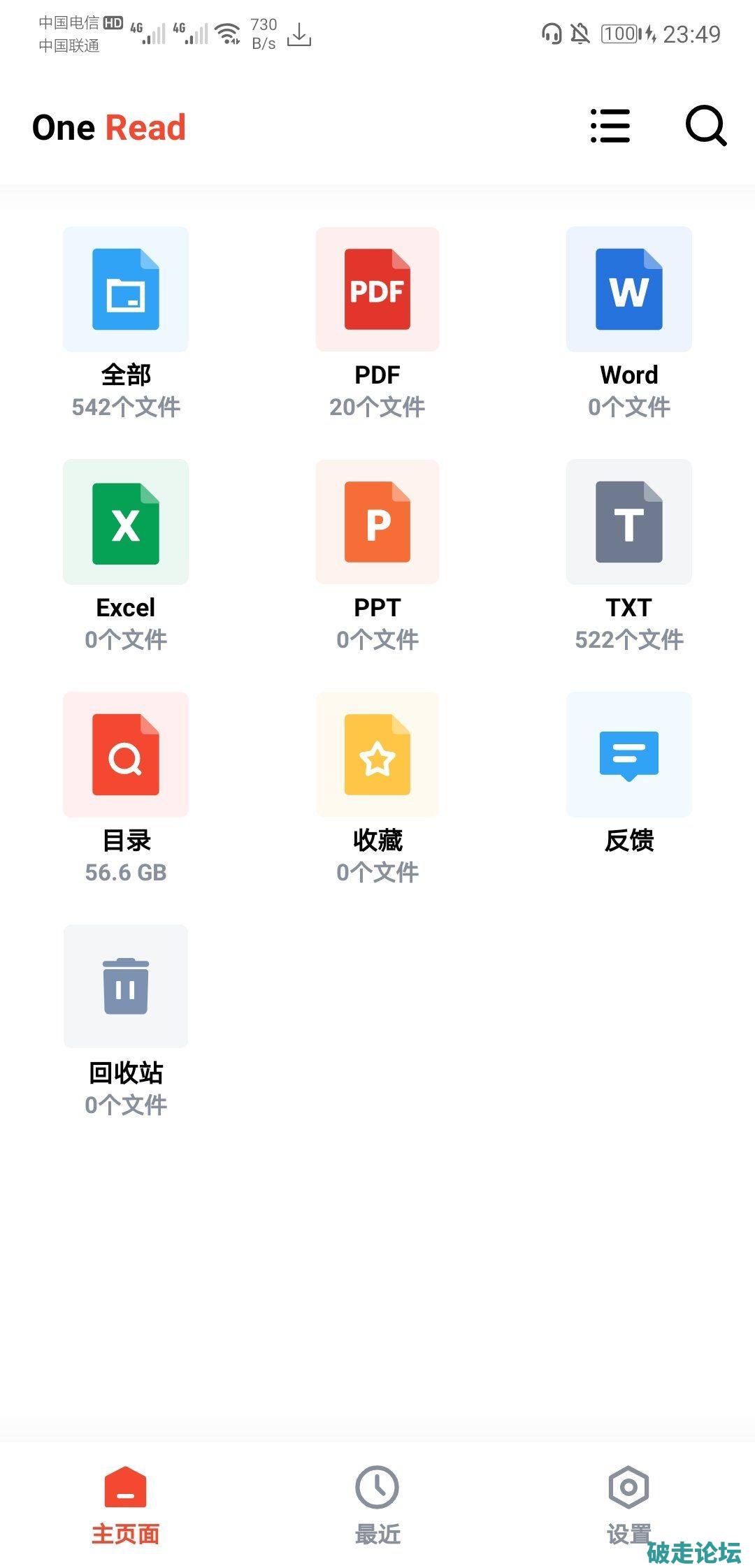Viewport: 755px width, 1568px height.
Task: Browse the PDF files category
Action: (377, 289)
